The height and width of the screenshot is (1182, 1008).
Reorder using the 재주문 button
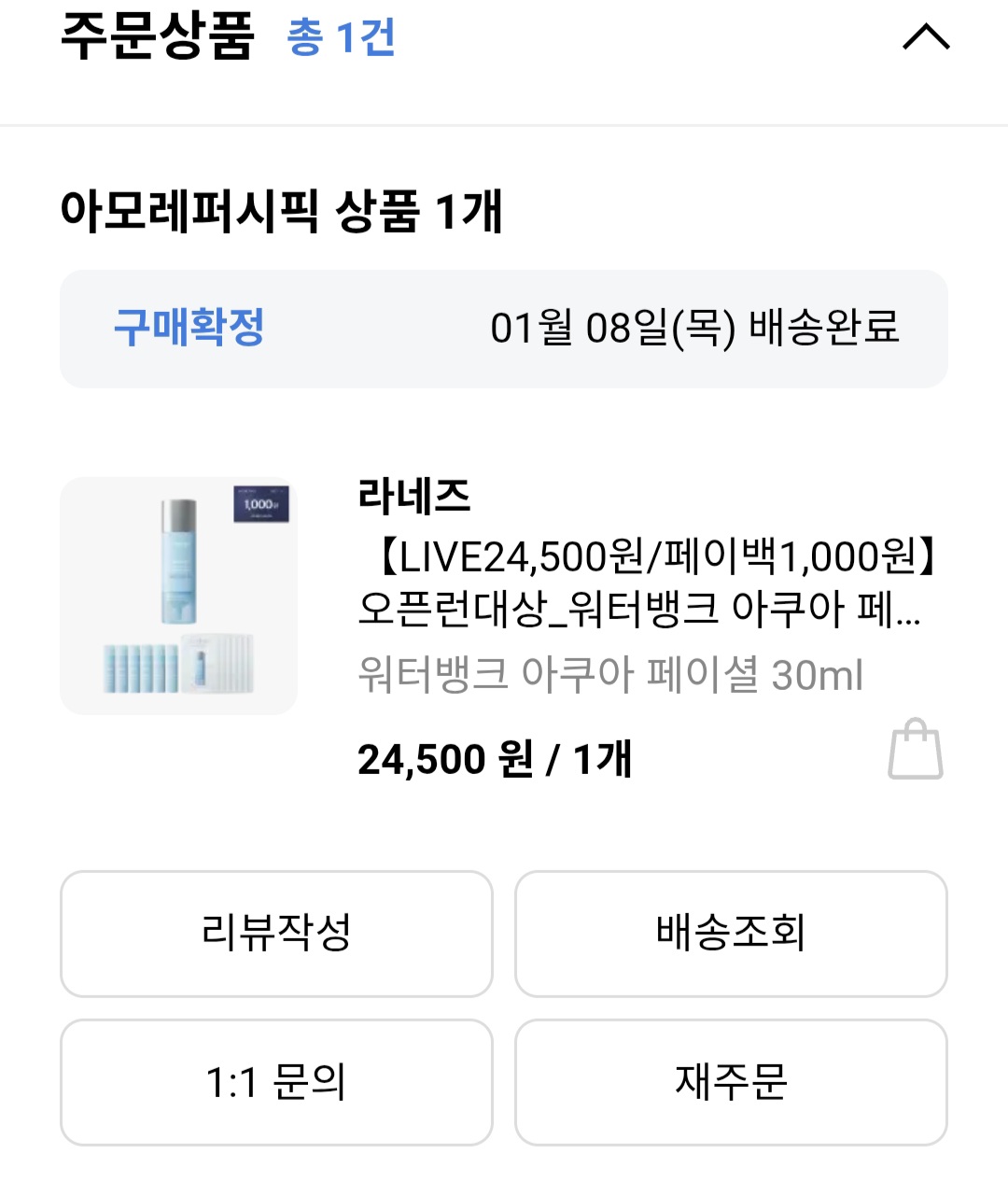click(x=731, y=1082)
